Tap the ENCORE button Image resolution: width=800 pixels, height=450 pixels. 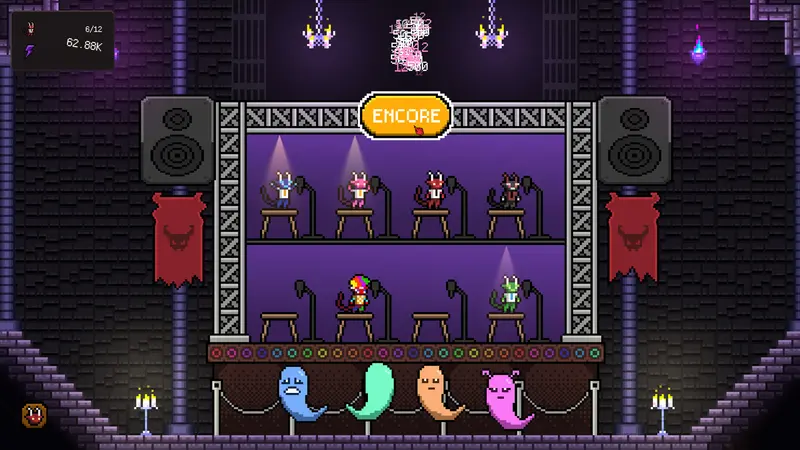[x=406, y=116]
